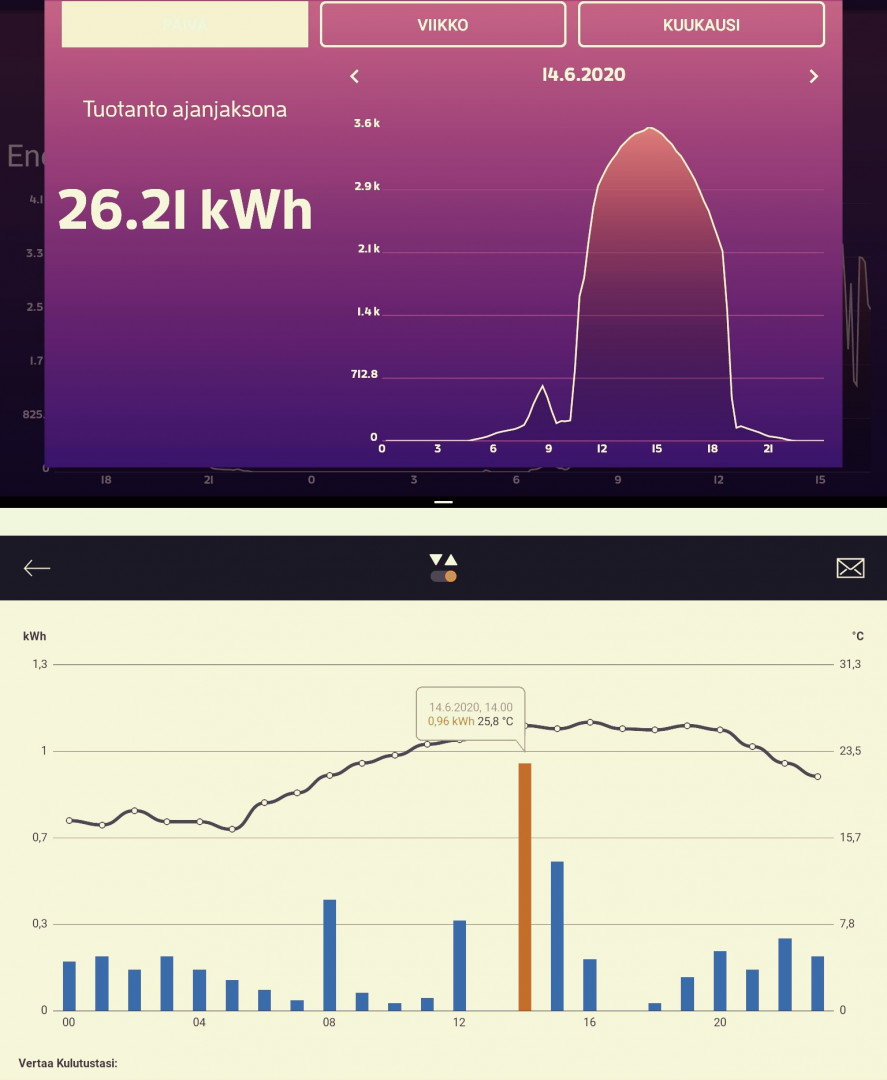Switch to the VIIKKO tab
Screen dimensions: 887x1080
[442, 24]
